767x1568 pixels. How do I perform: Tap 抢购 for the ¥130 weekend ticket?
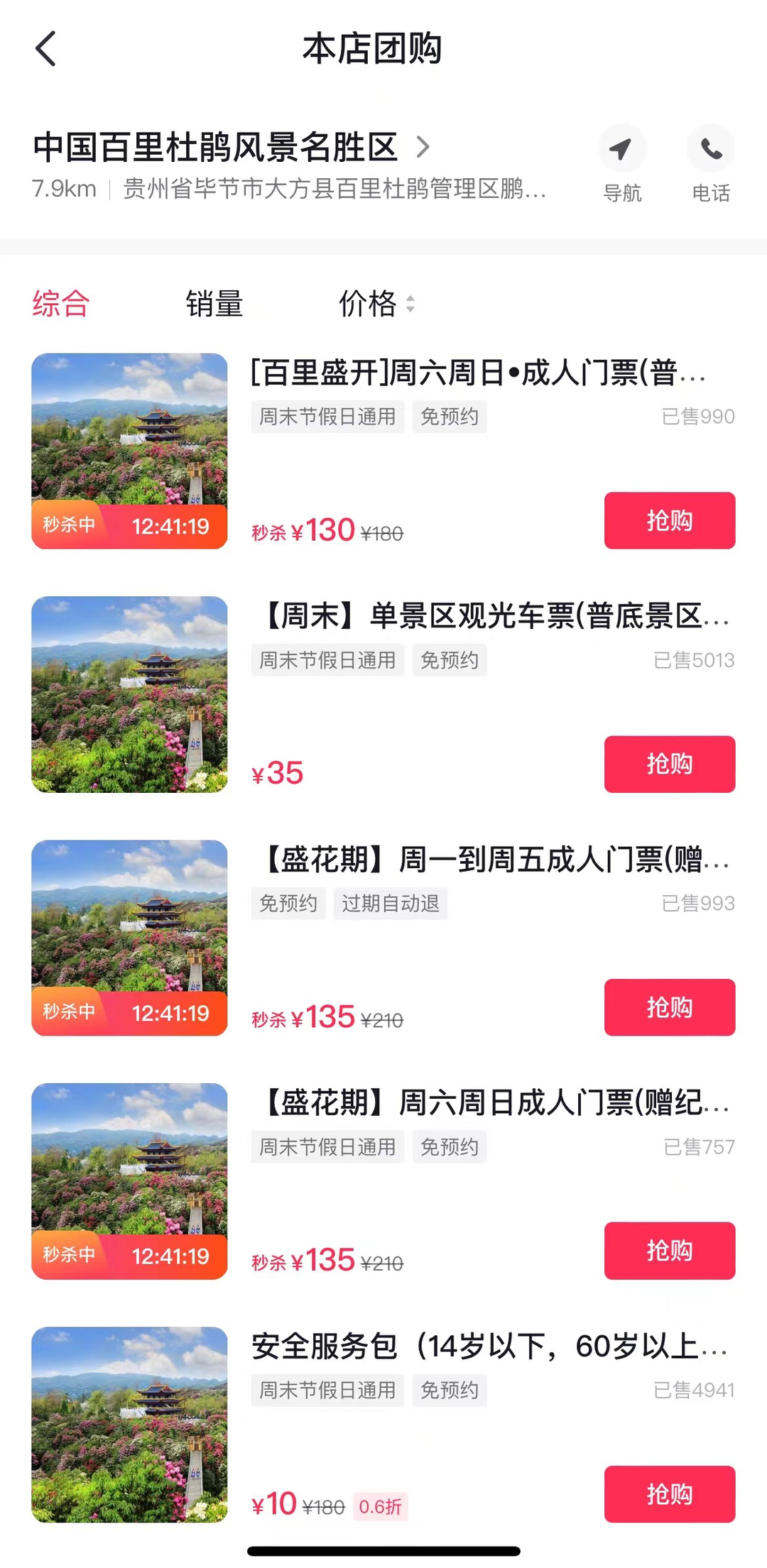point(669,520)
